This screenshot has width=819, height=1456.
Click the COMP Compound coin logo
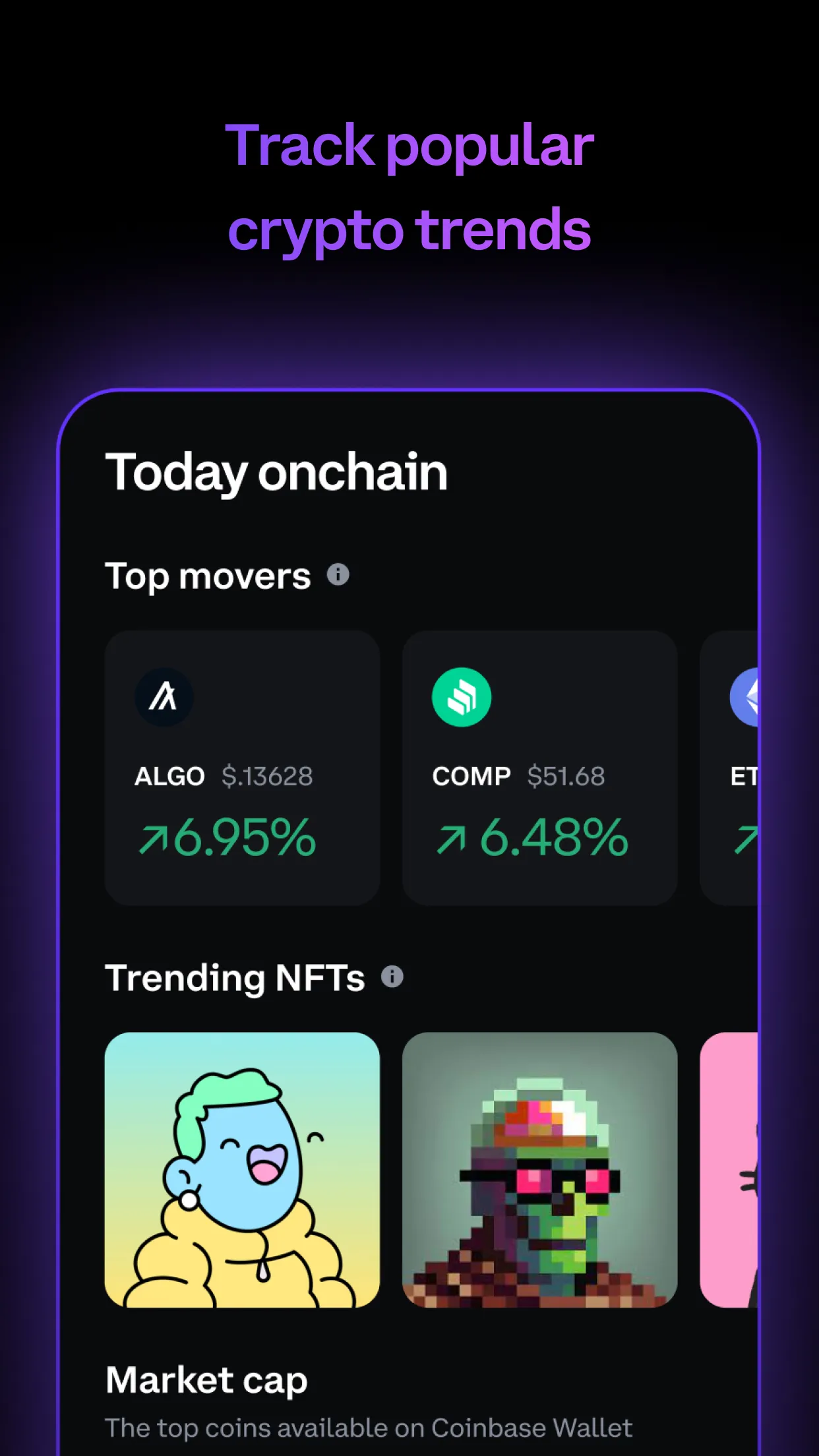point(462,697)
